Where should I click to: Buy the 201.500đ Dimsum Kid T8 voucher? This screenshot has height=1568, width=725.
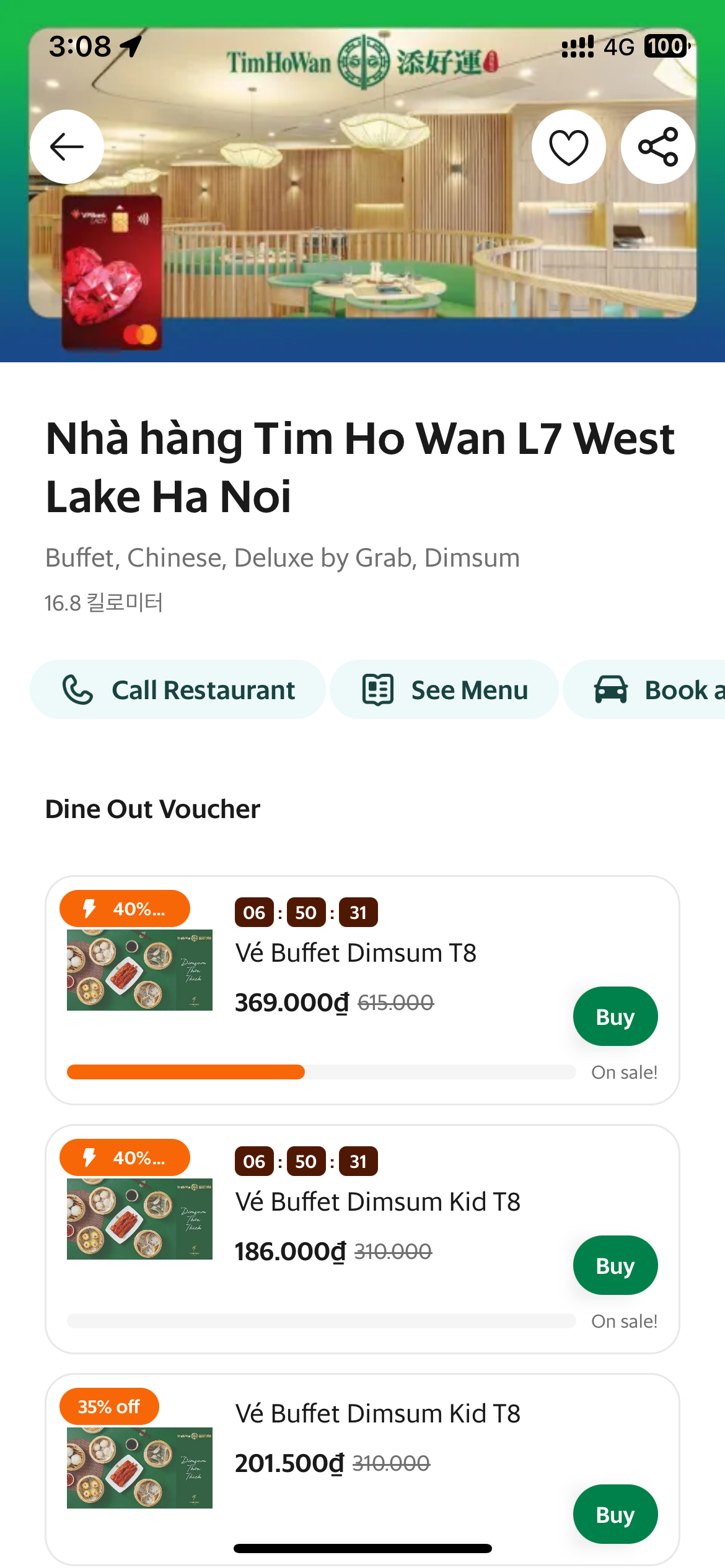pos(615,1514)
